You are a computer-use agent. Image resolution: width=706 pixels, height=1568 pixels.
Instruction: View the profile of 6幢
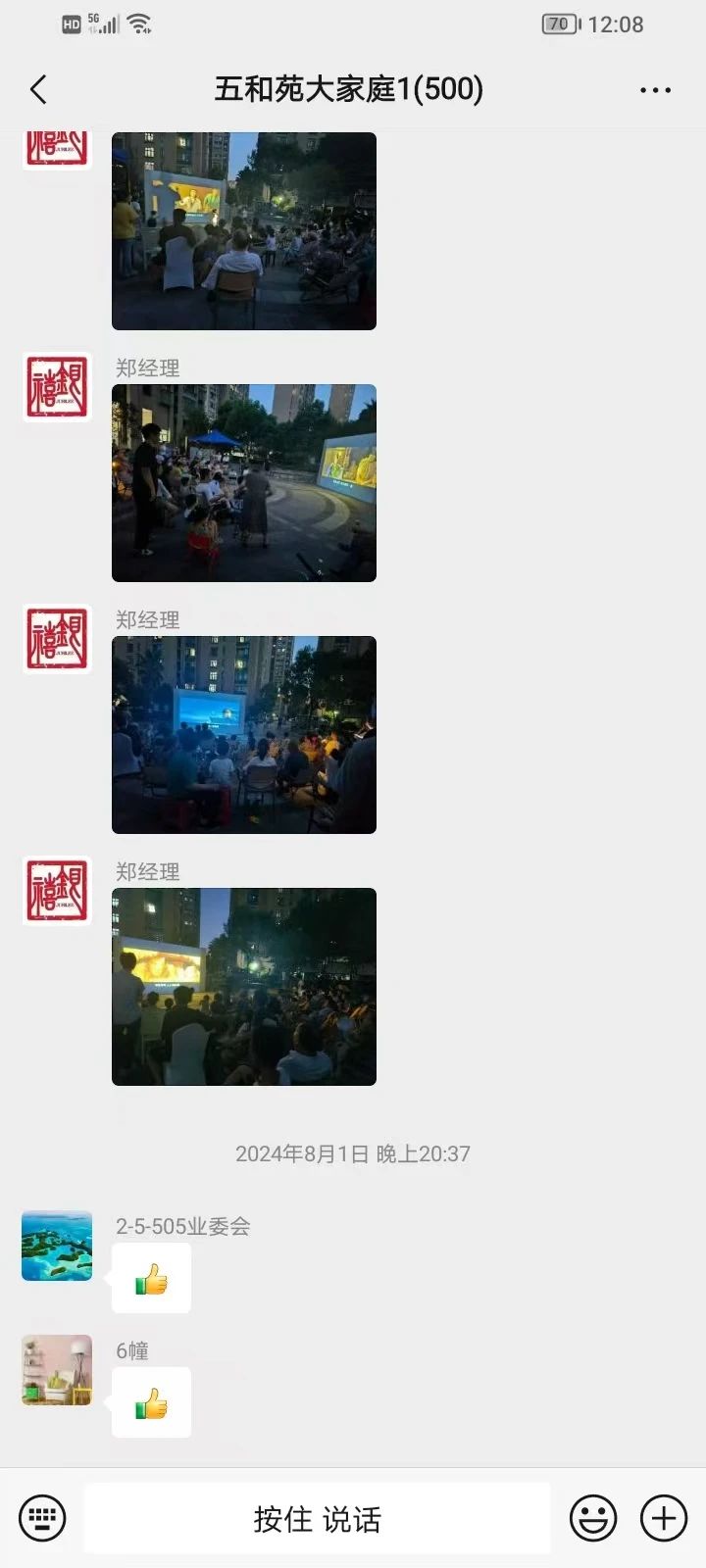pos(57,1370)
